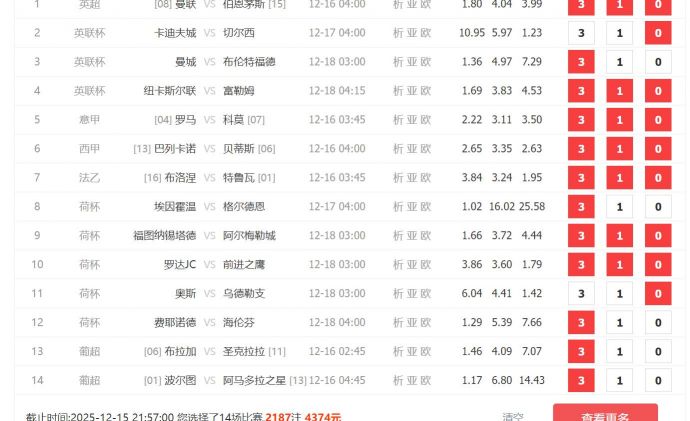Select result 3 for 卡迪夫城 vs 切尔西

(x=581, y=33)
